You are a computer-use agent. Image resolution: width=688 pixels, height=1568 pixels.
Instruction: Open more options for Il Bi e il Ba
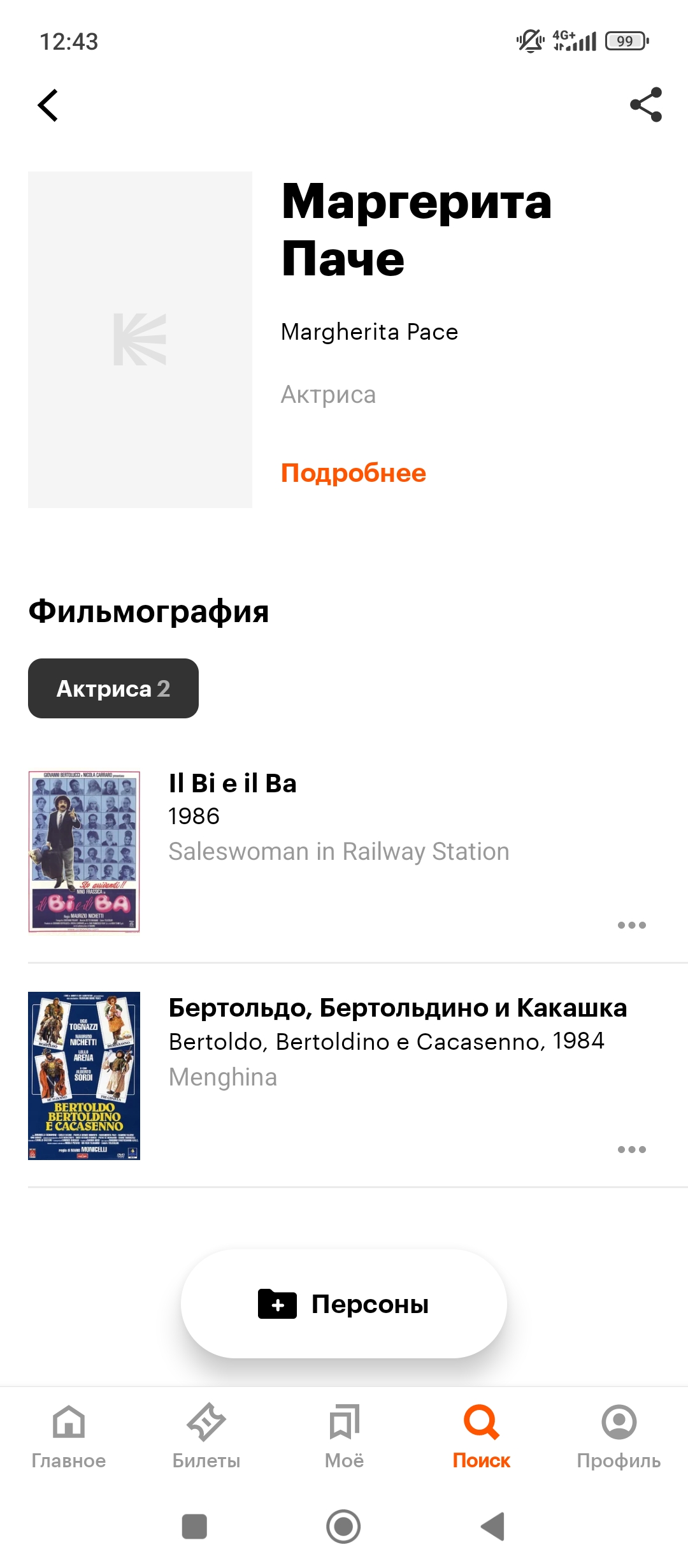[x=631, y=925]
